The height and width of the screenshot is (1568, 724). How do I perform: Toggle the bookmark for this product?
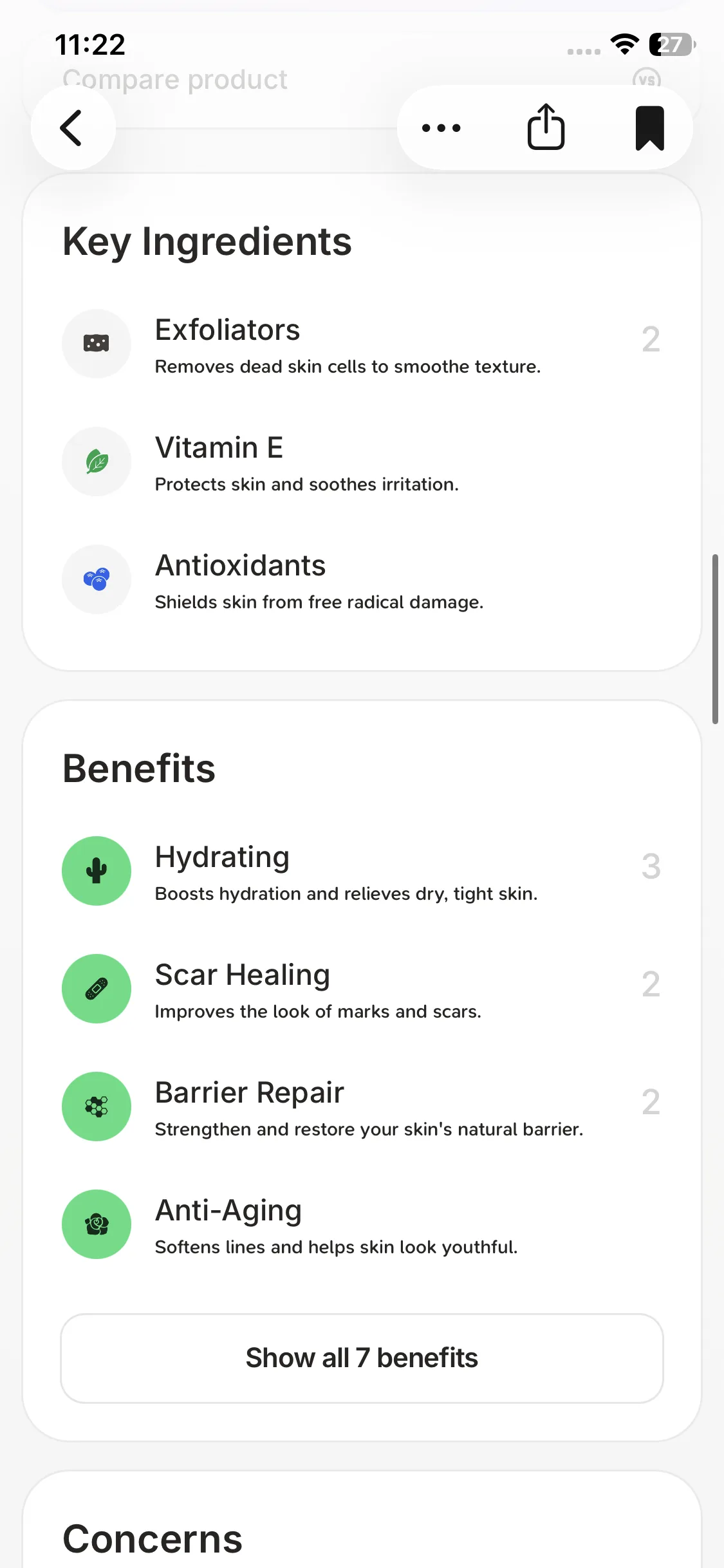coord(649,128)
